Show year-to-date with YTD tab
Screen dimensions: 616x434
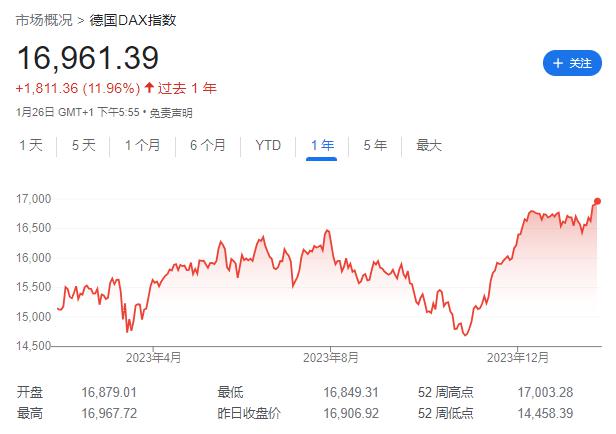click(x=268, y=145)
